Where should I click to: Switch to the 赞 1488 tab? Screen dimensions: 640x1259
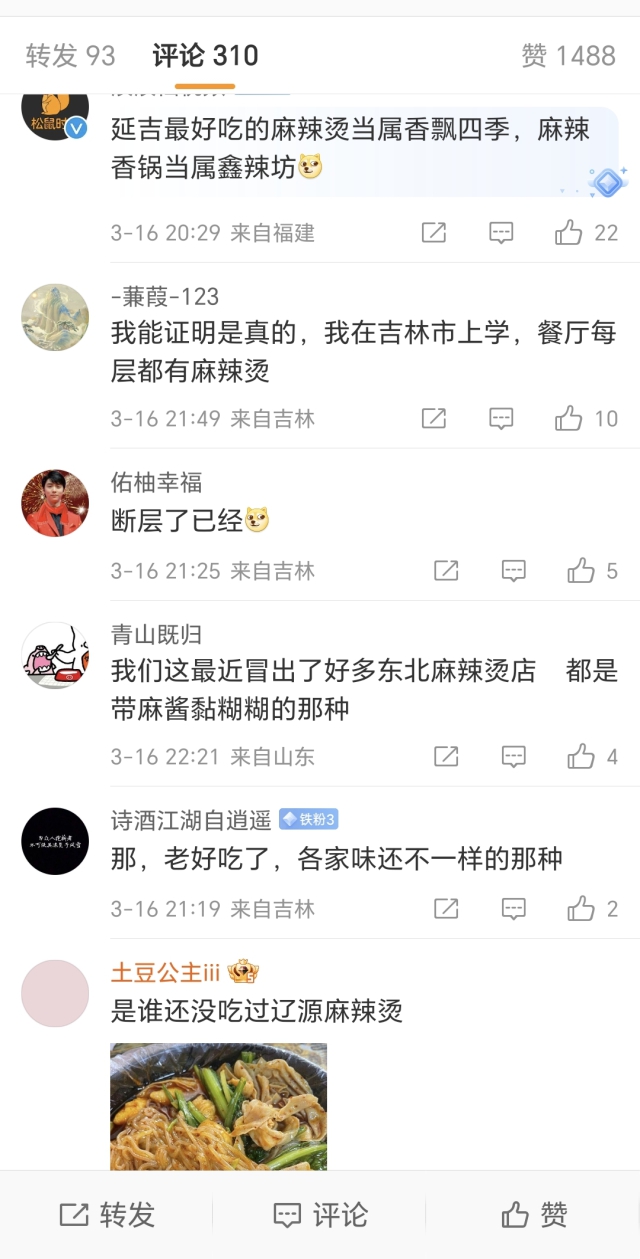pyautogui.click(x=568, y=56)
